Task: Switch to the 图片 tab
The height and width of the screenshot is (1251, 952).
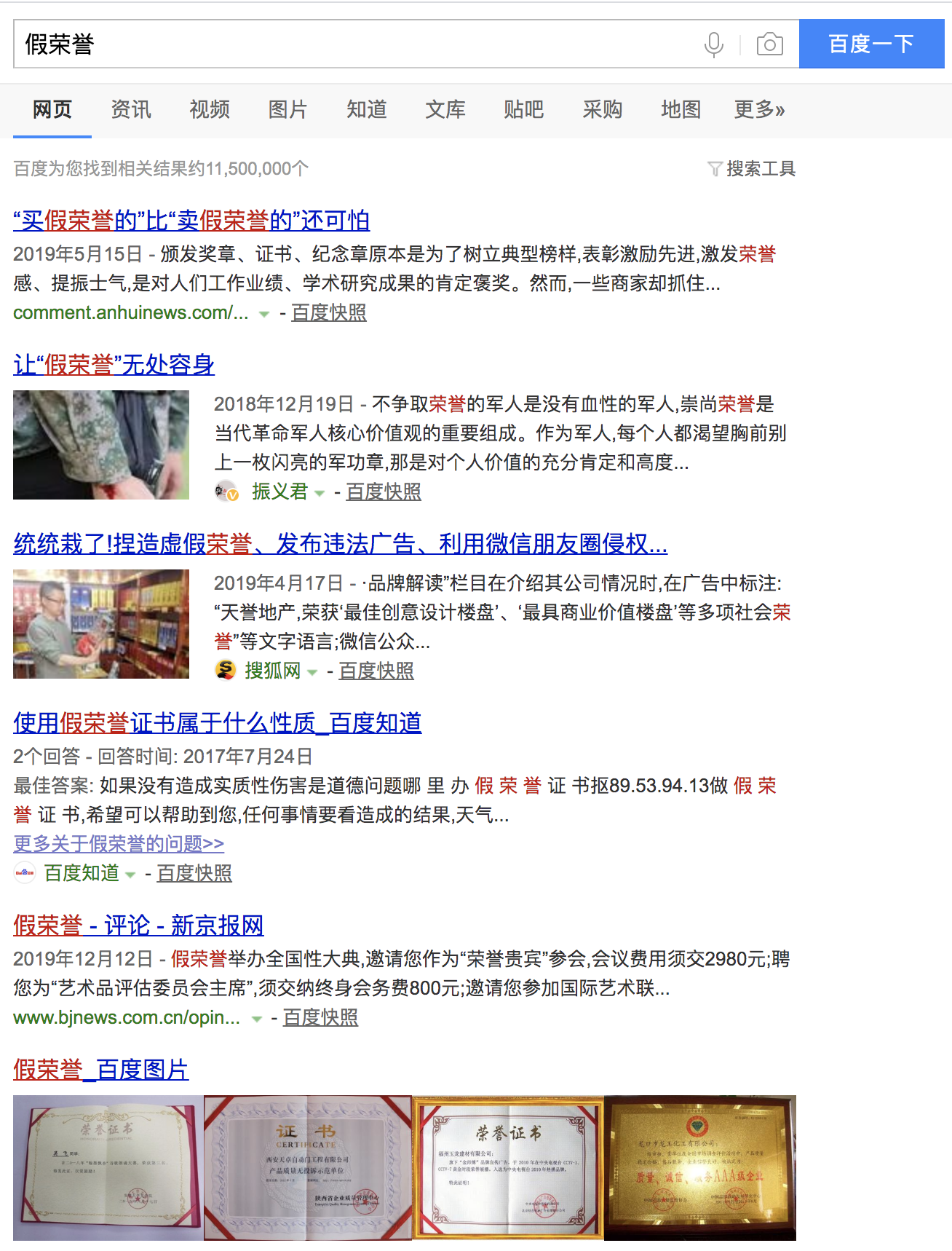Action: 287,110
